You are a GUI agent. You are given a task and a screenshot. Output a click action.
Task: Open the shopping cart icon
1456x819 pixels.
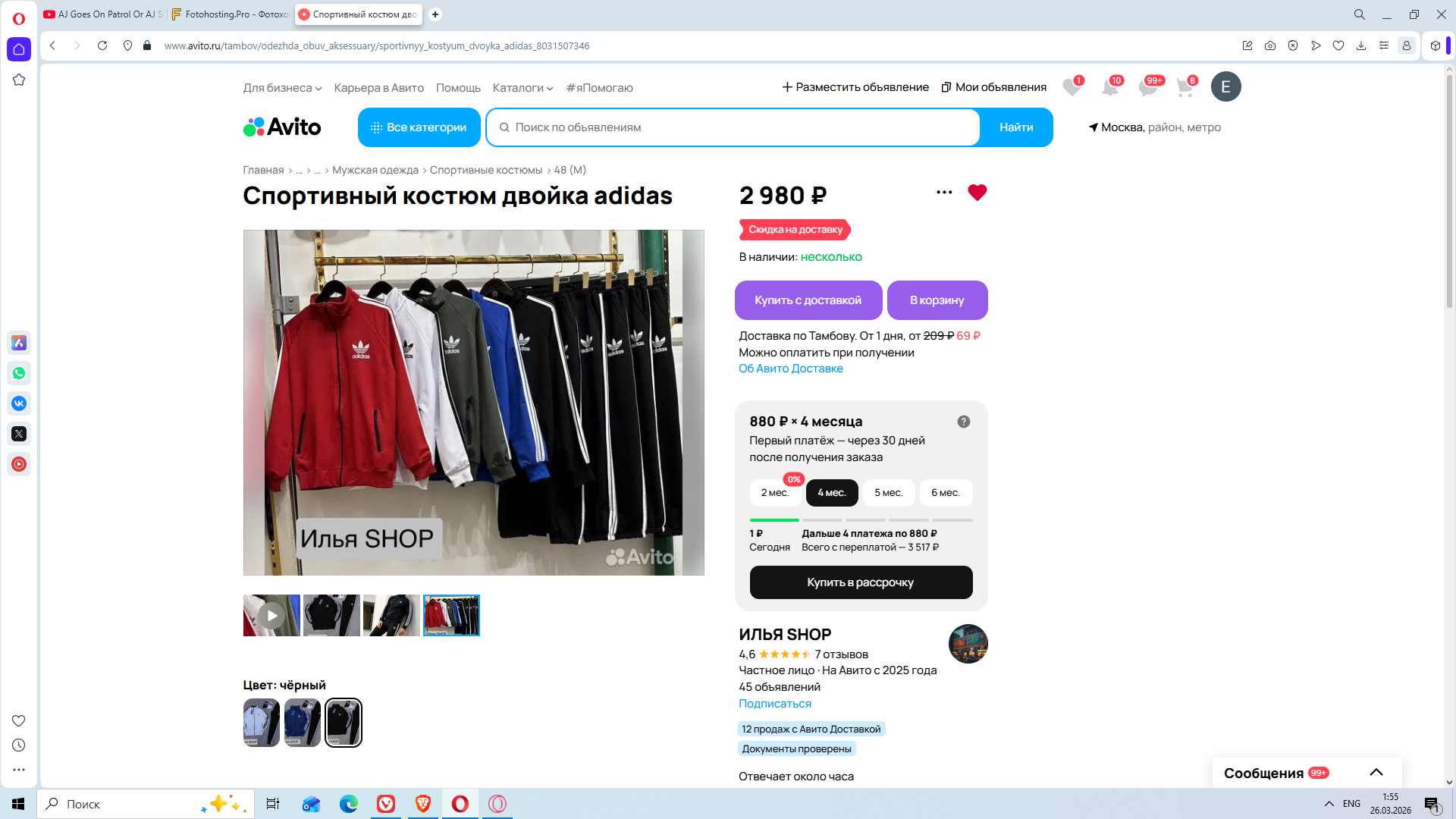coord(1185,87)
